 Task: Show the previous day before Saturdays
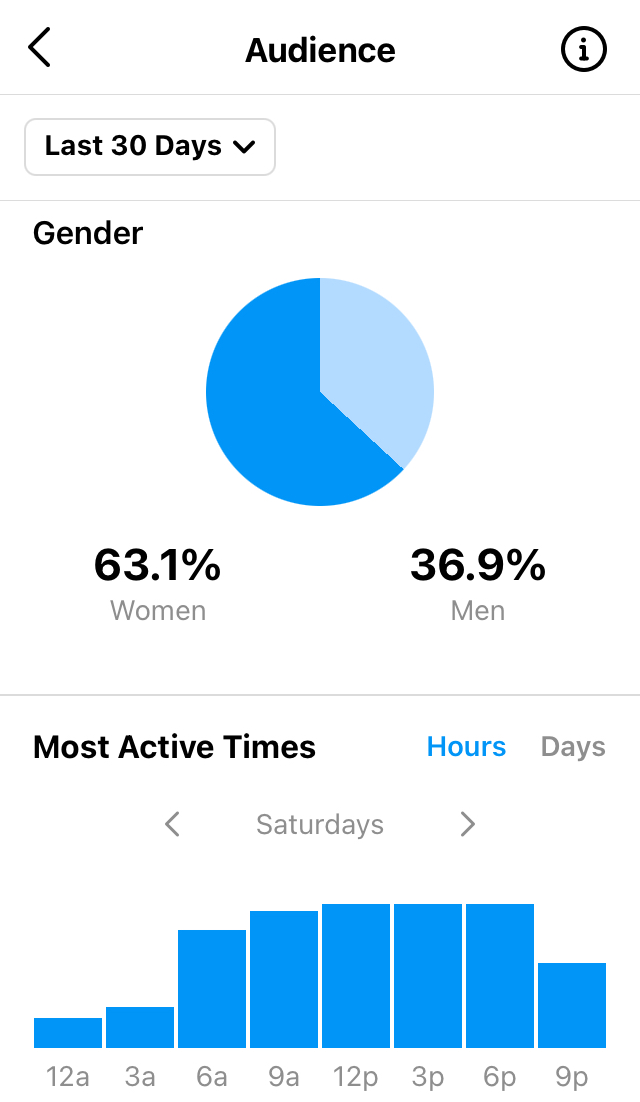172,824
